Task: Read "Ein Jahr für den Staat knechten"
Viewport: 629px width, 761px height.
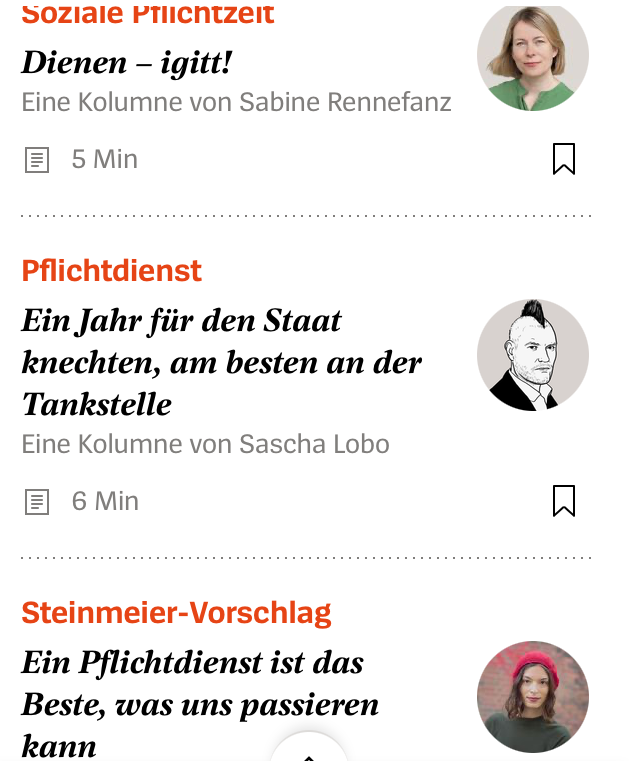Action: [x=221, y=362]
